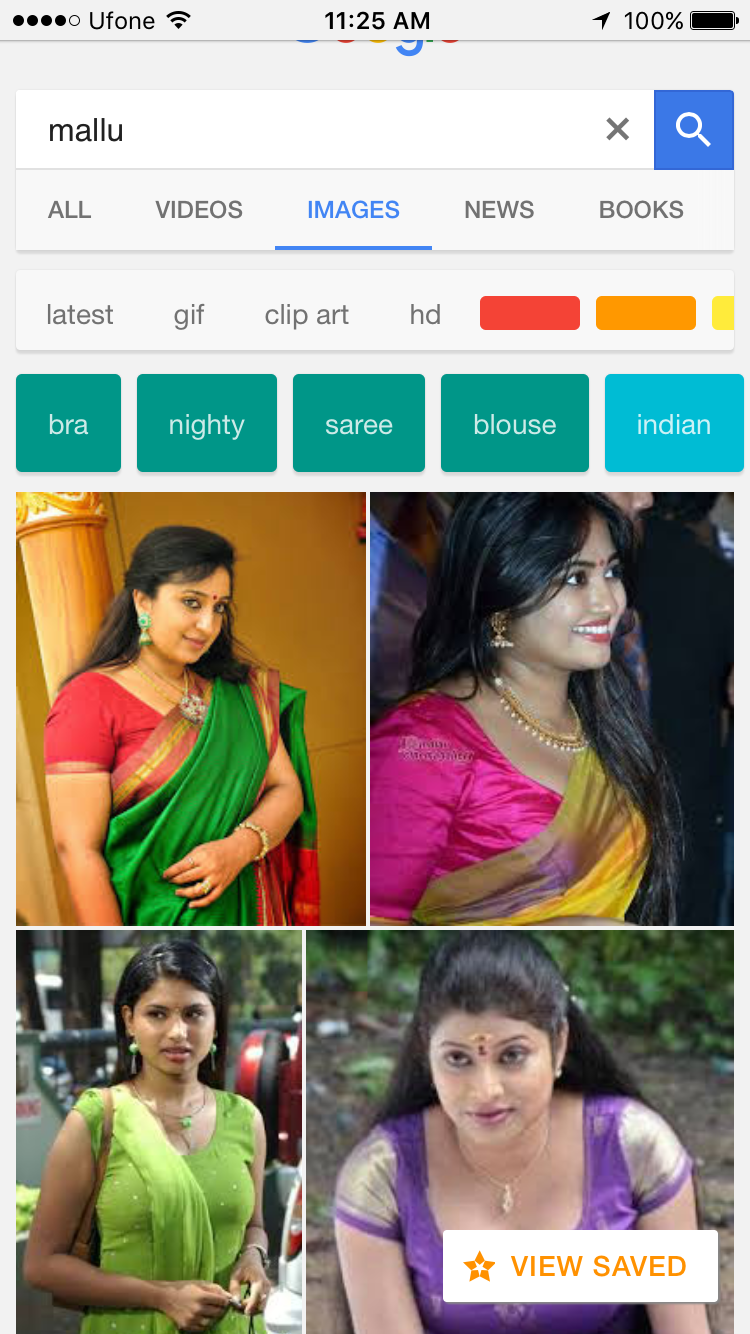Image resolution: width=750 pixels, height=1334 pixels.
Task: Tap the indian suggestion chip
Action: tap(674, 423)
